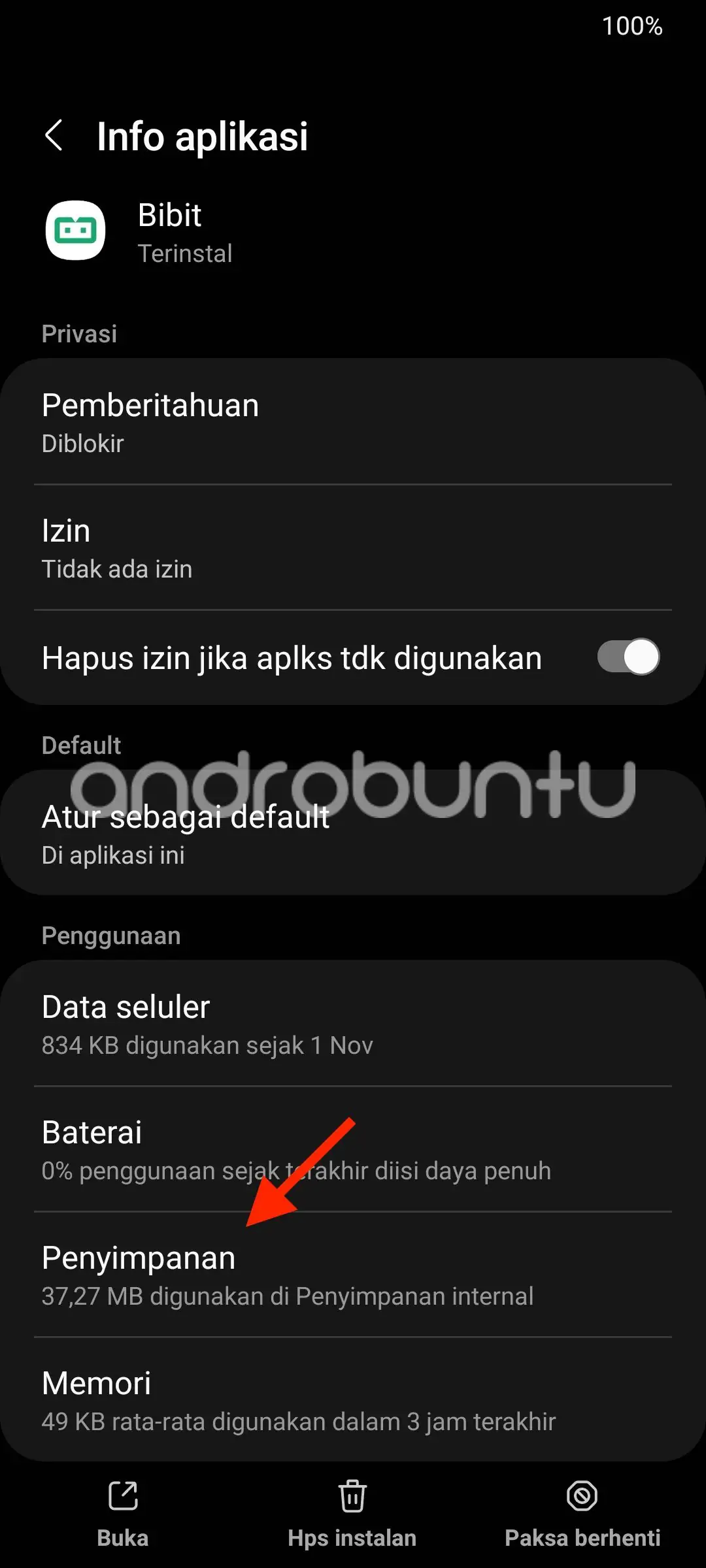The width and height of the screenshot is (706, 1568).
Task: Click the Default section header
Action: 81,745
